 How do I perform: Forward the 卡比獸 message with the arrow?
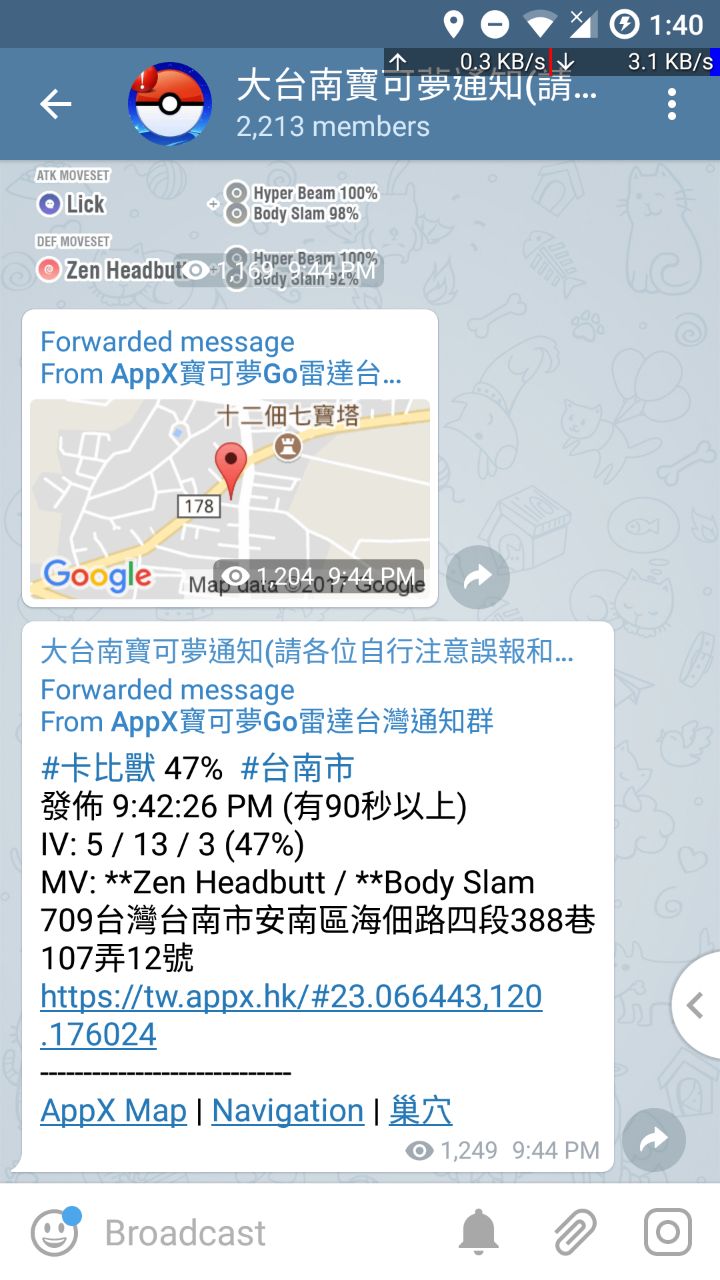click(x=653, y=1139)
